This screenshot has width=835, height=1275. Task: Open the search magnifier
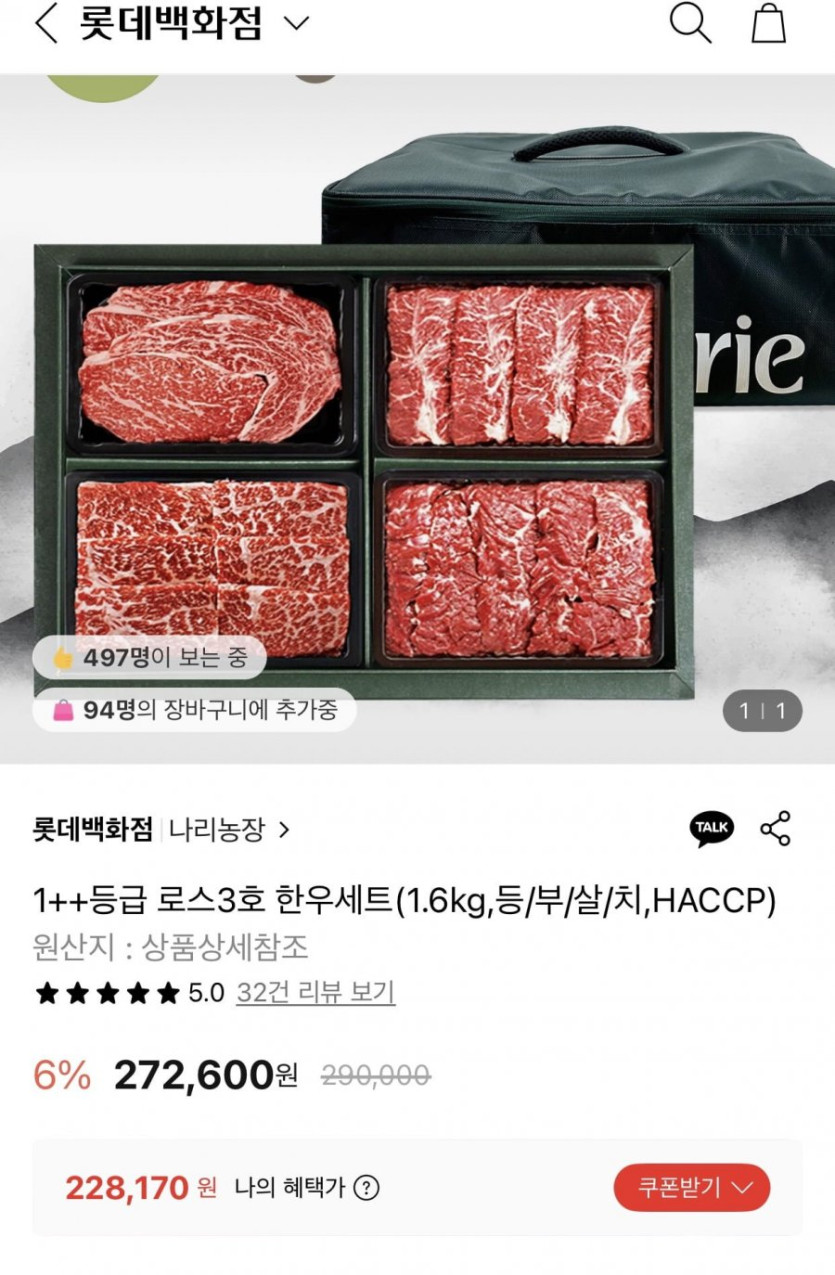pos(689,23)
